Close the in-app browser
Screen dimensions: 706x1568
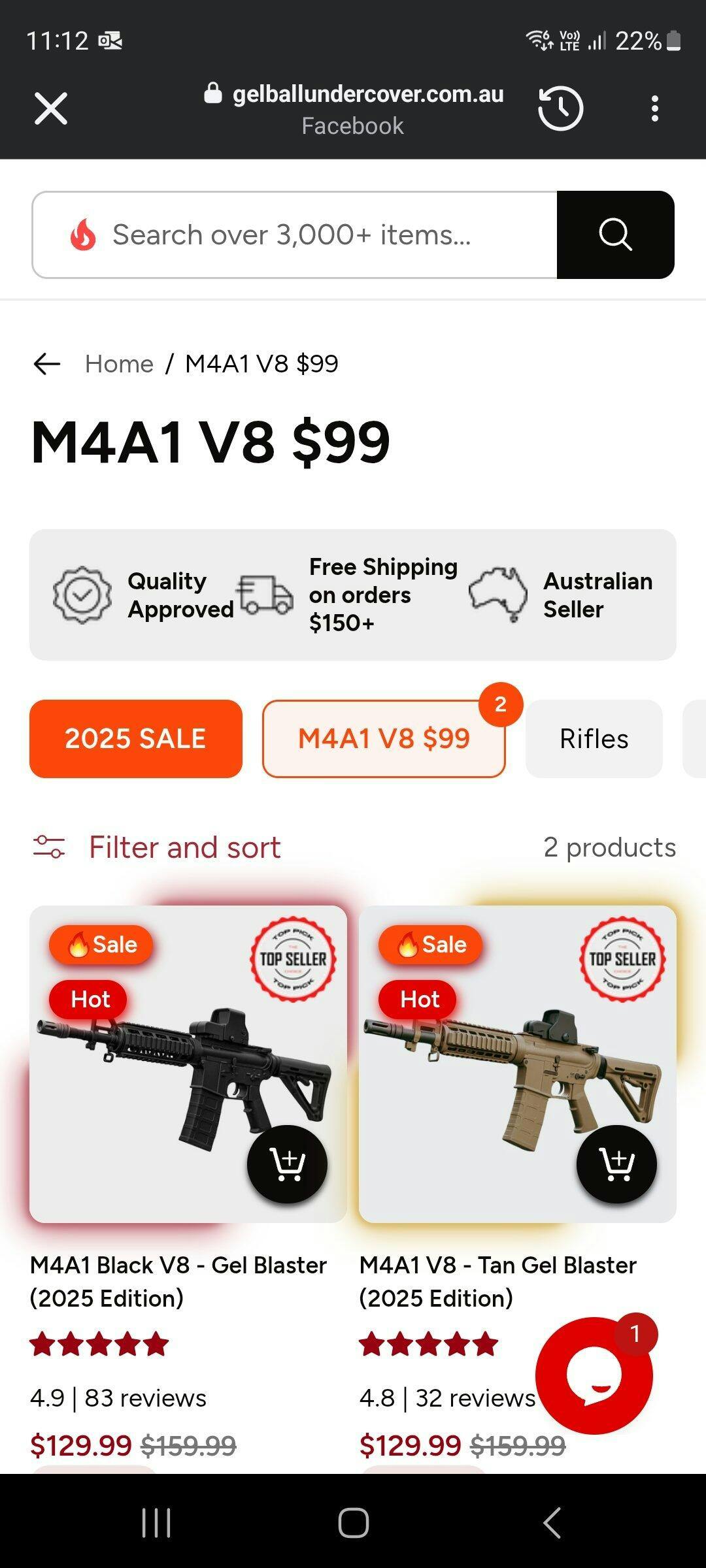(50, 108)
